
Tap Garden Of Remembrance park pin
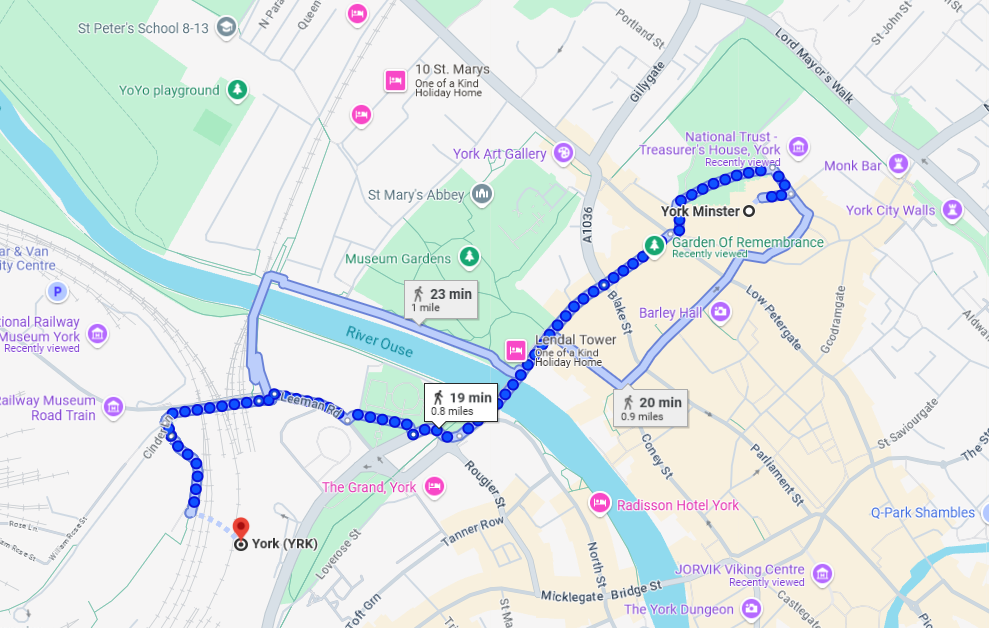click(x=654, y=243)
